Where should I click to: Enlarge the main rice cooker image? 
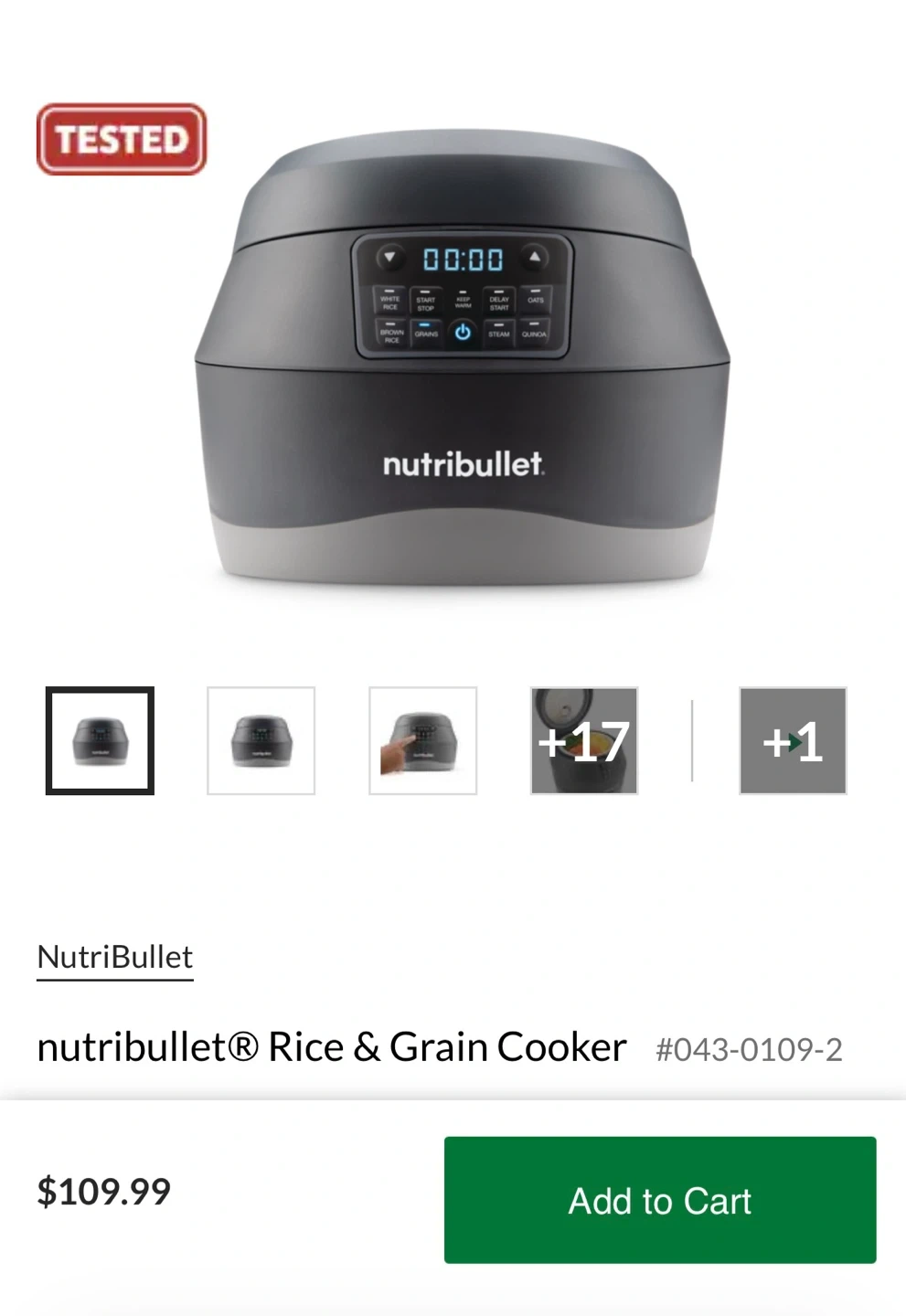point(462,366)
